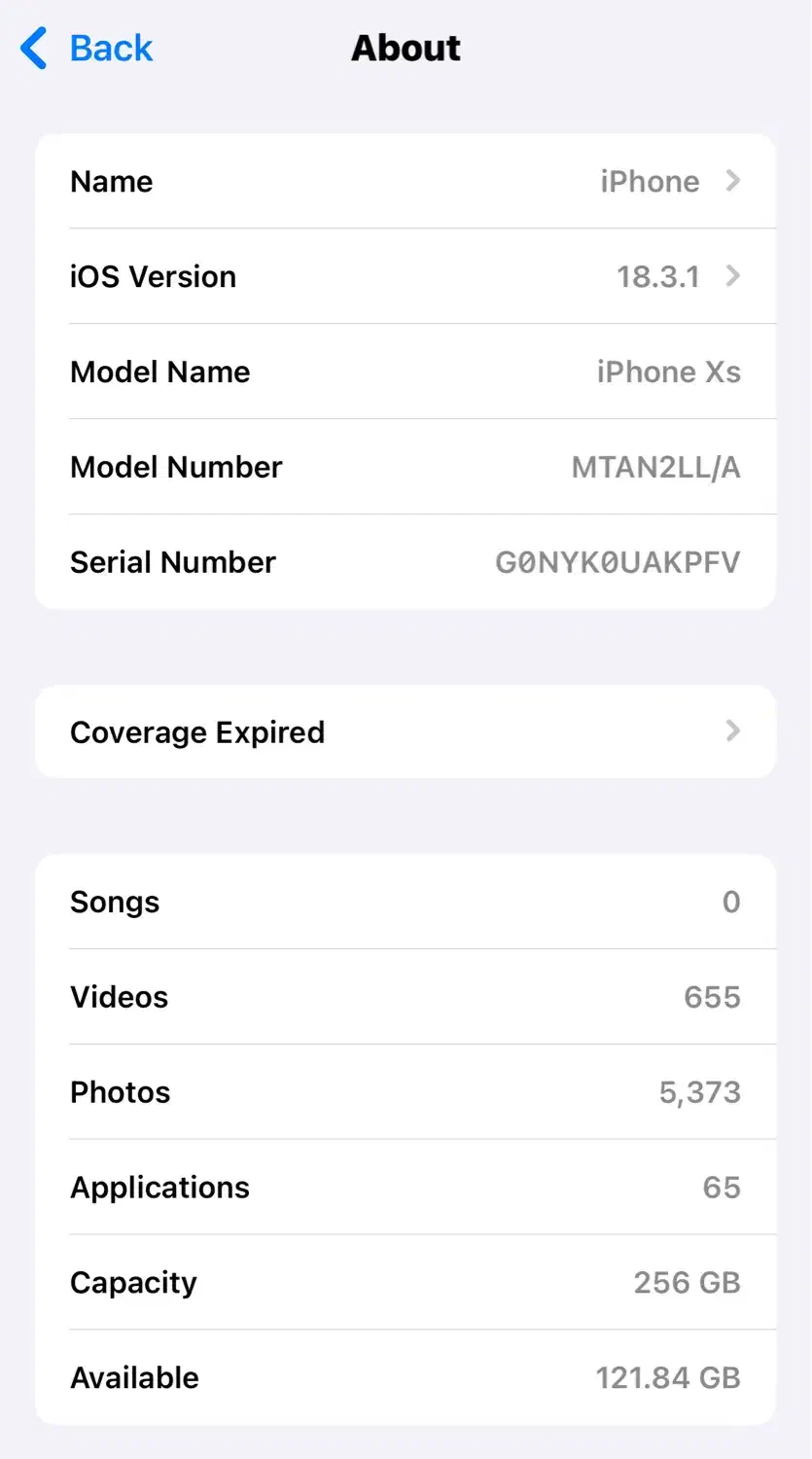Tap the Serial Number to copy it
The image size is (812, 1459).
pos(406,561)
